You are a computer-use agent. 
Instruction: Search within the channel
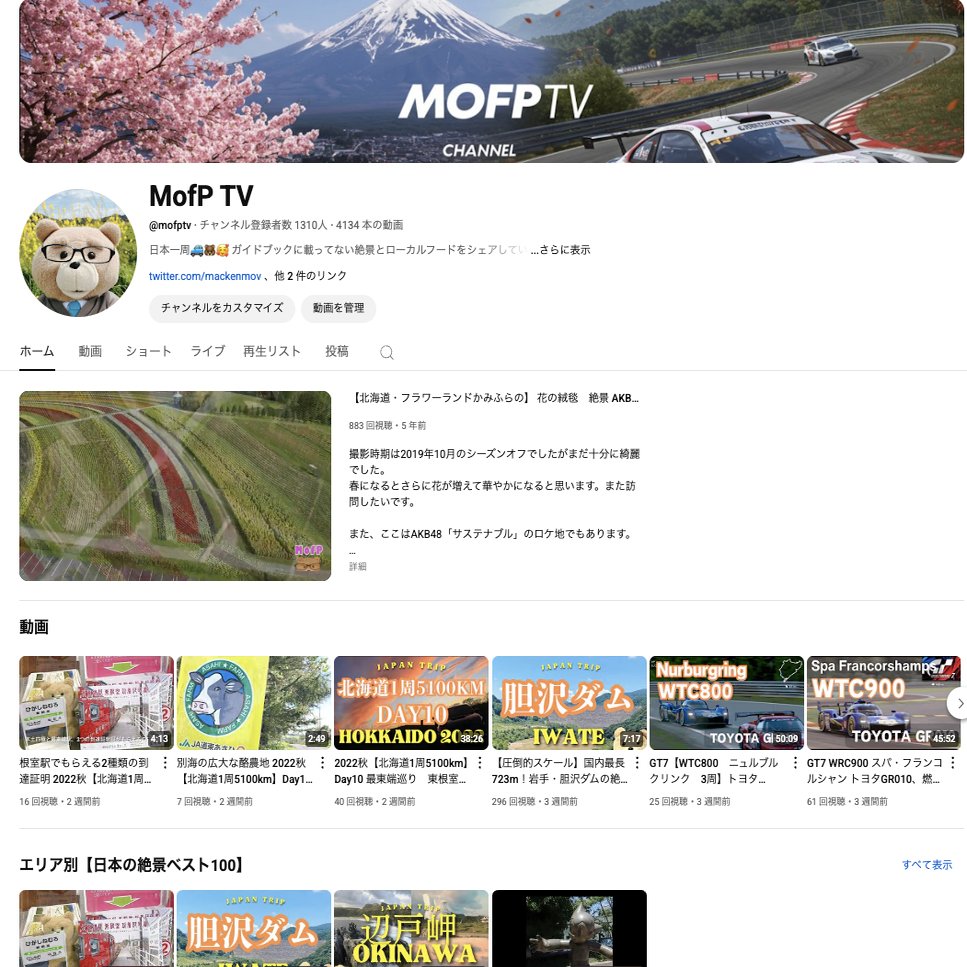[387, 352]
